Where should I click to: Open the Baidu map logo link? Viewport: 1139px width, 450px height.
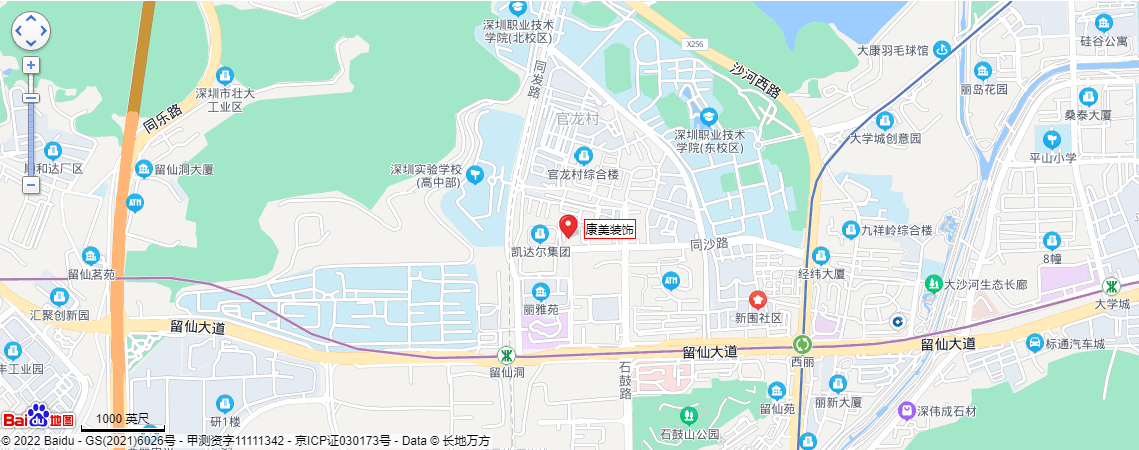coord(38,417)
